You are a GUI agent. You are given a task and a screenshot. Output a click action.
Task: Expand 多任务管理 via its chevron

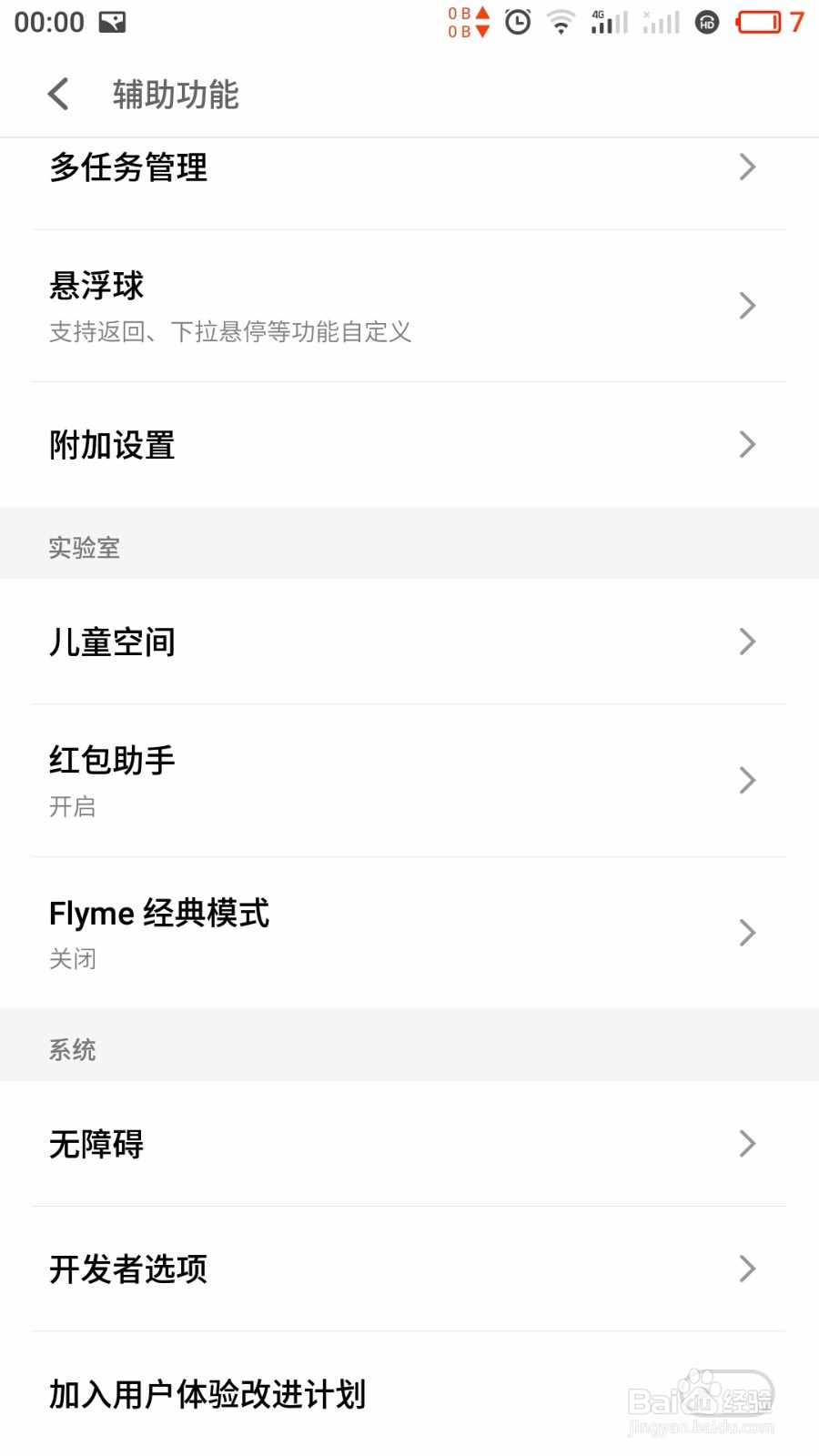click(748, 167)
